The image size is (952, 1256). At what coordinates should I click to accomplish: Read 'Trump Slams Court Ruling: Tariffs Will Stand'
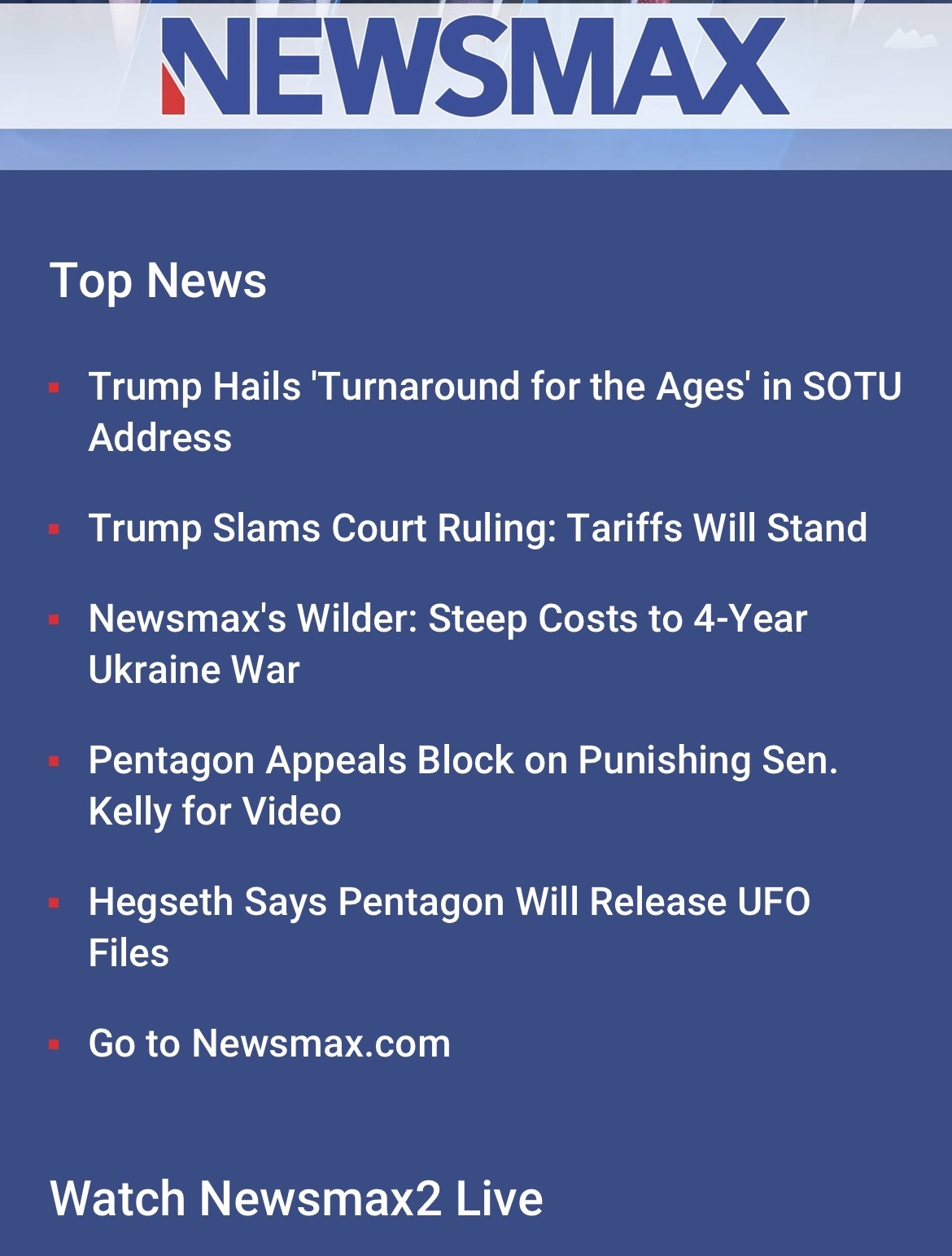coord(478,527)
